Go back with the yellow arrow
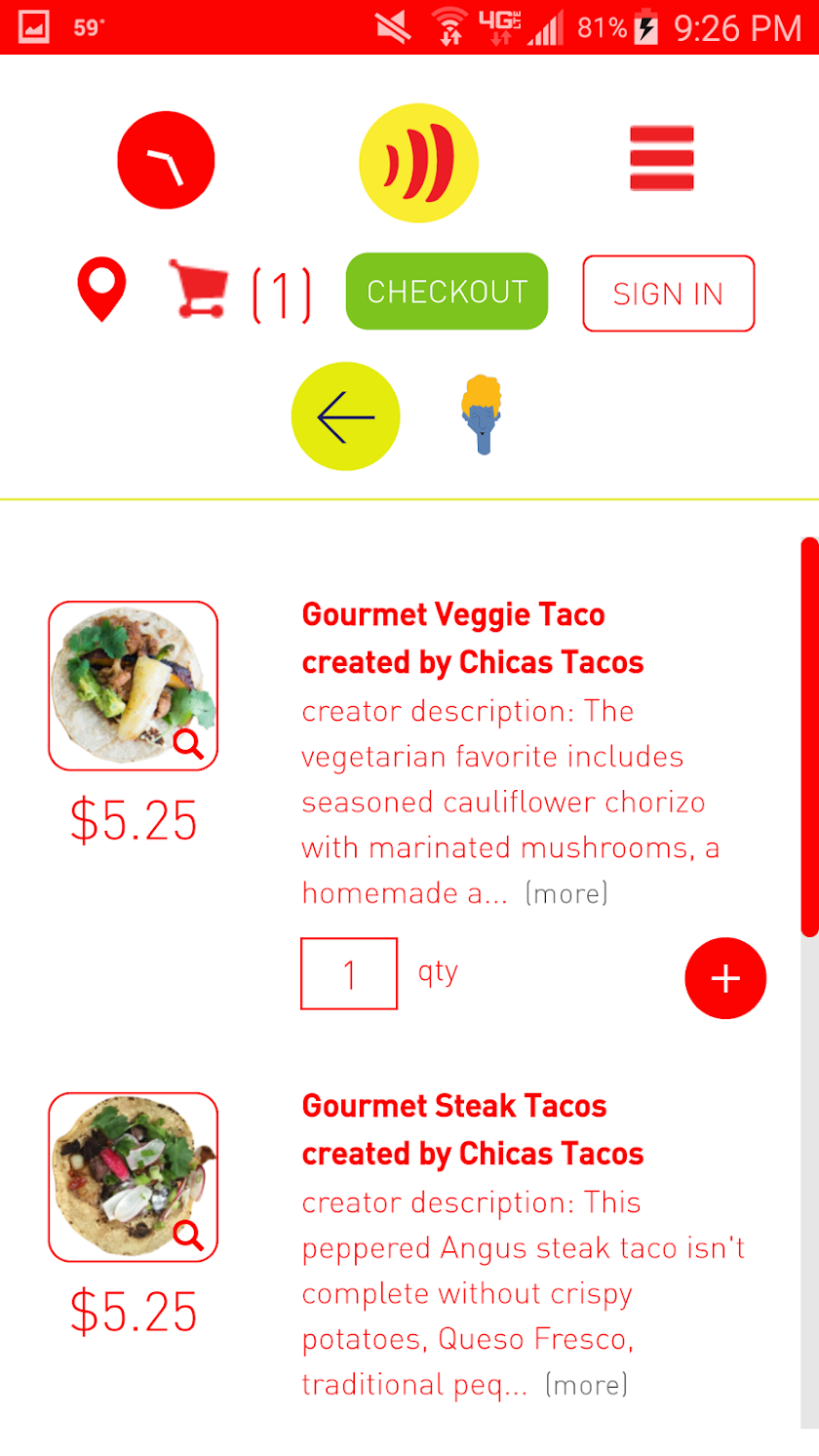The height and width of the screenshot is (1456, 819). tap(345, 416)
